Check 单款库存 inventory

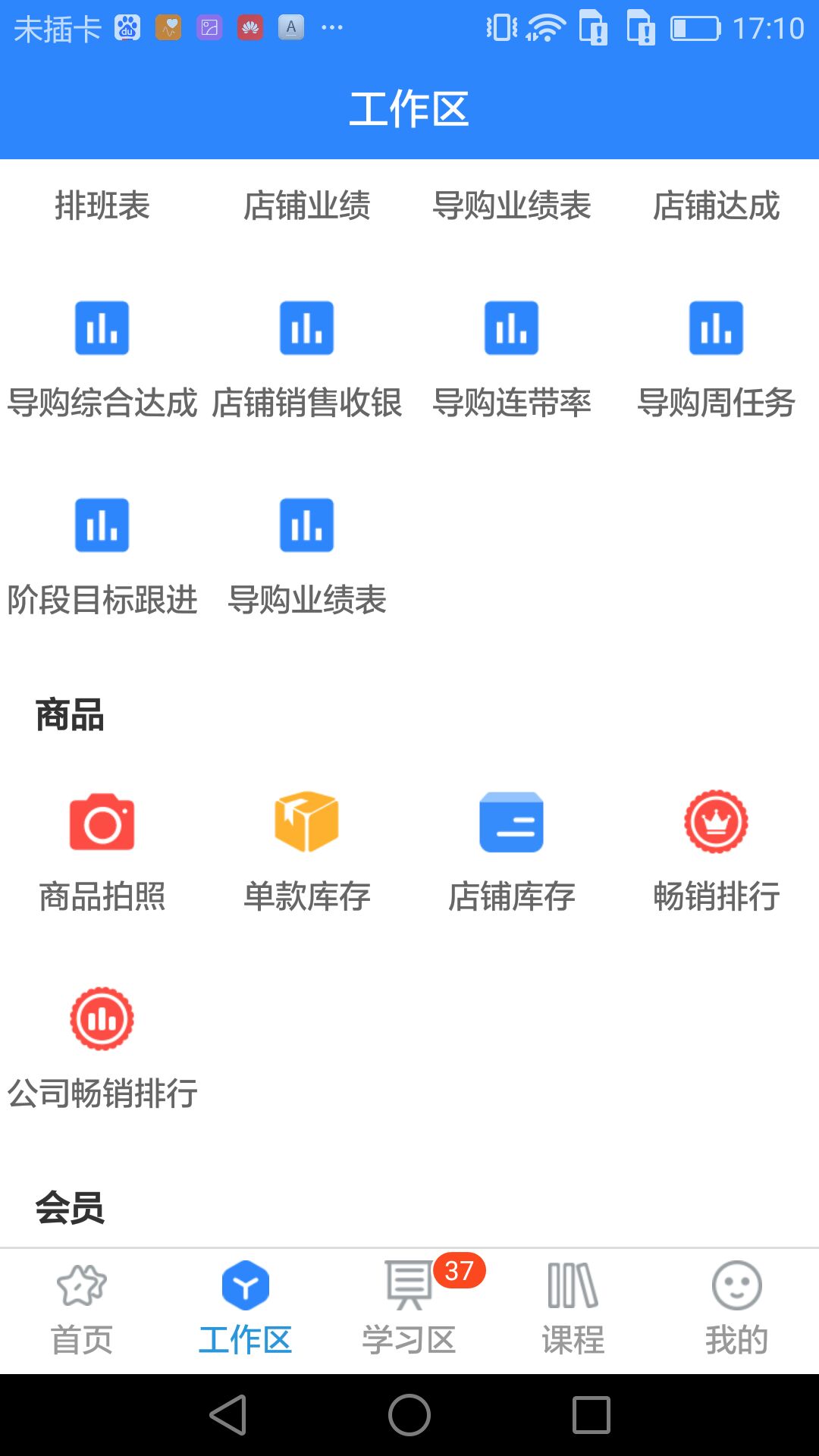point(307,823)
